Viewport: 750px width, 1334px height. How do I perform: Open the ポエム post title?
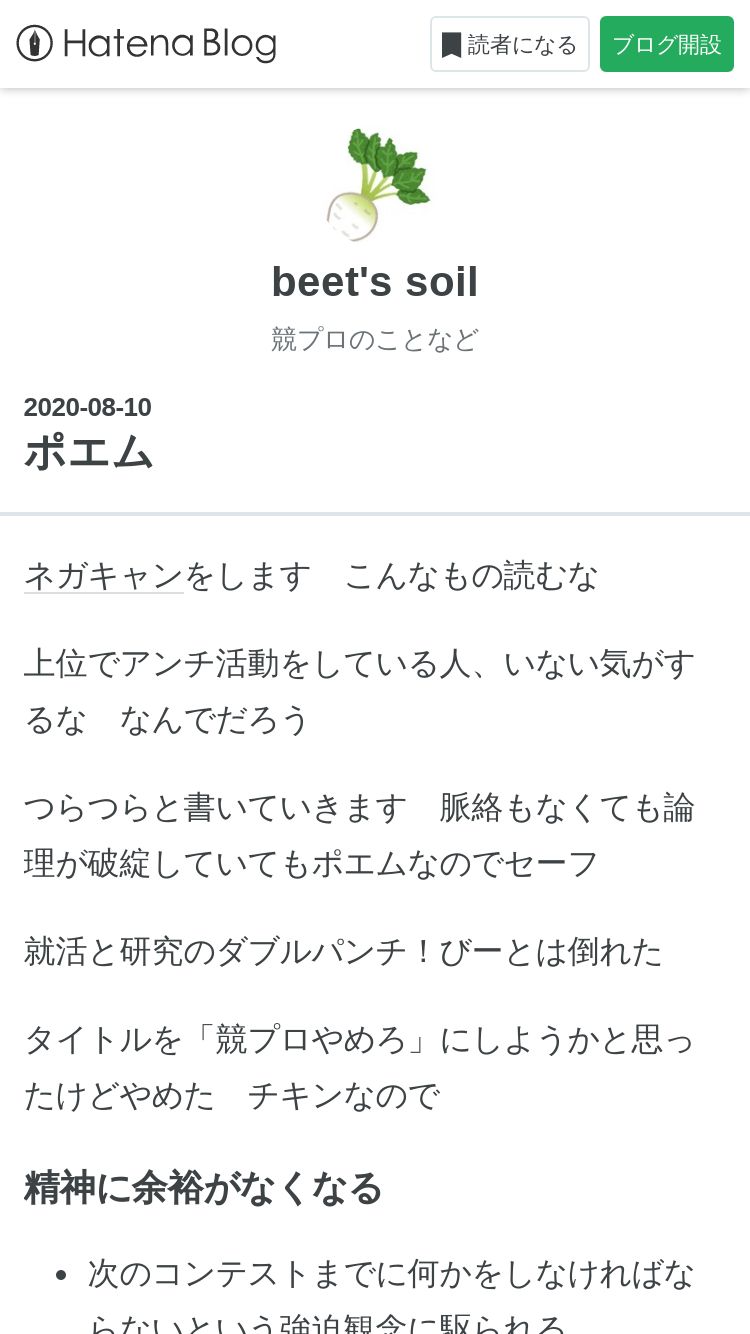[88, 452]
